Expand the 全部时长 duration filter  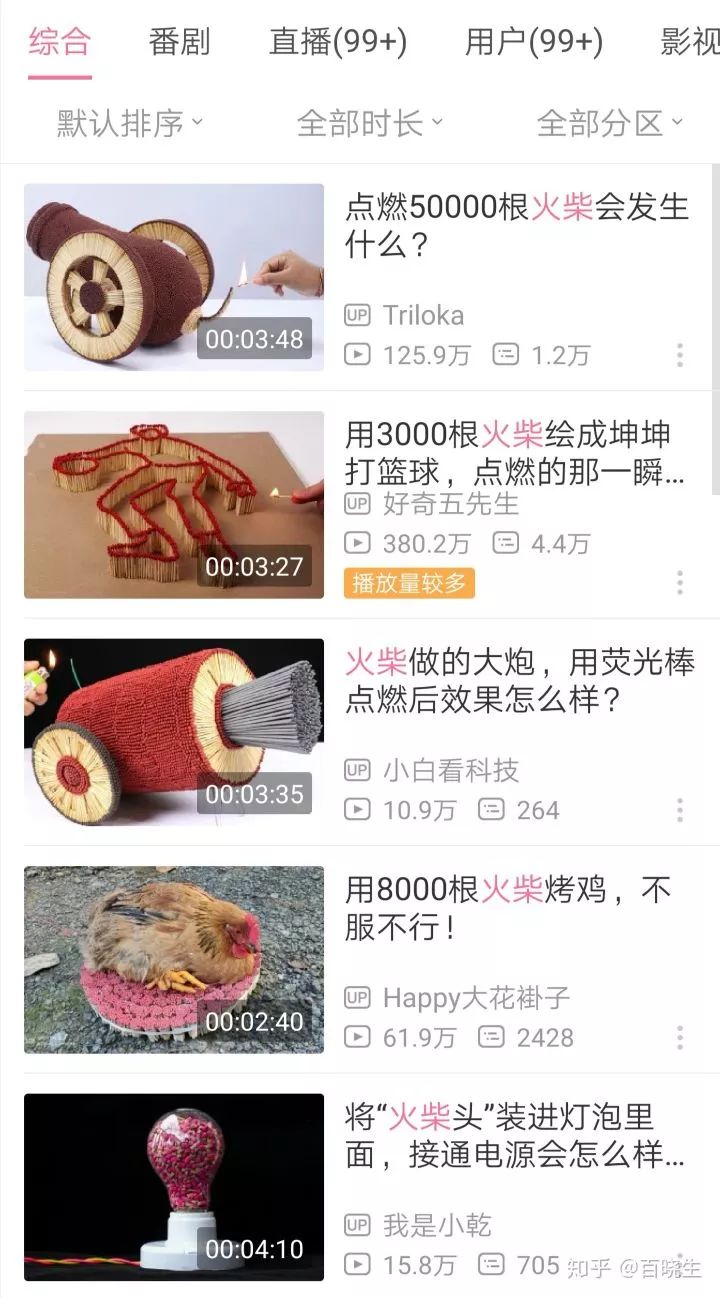point(369,124)
